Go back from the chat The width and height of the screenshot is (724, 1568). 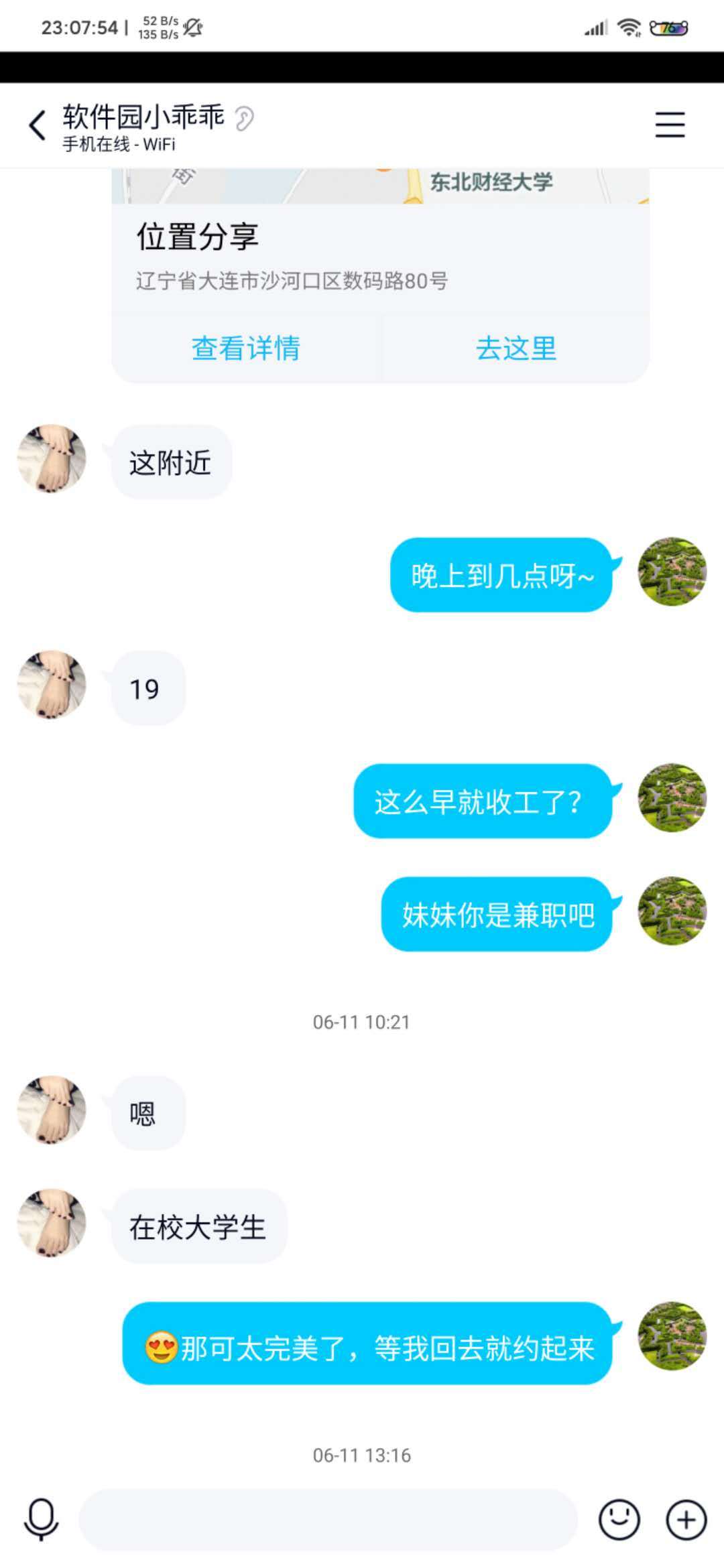pos(38,125)
